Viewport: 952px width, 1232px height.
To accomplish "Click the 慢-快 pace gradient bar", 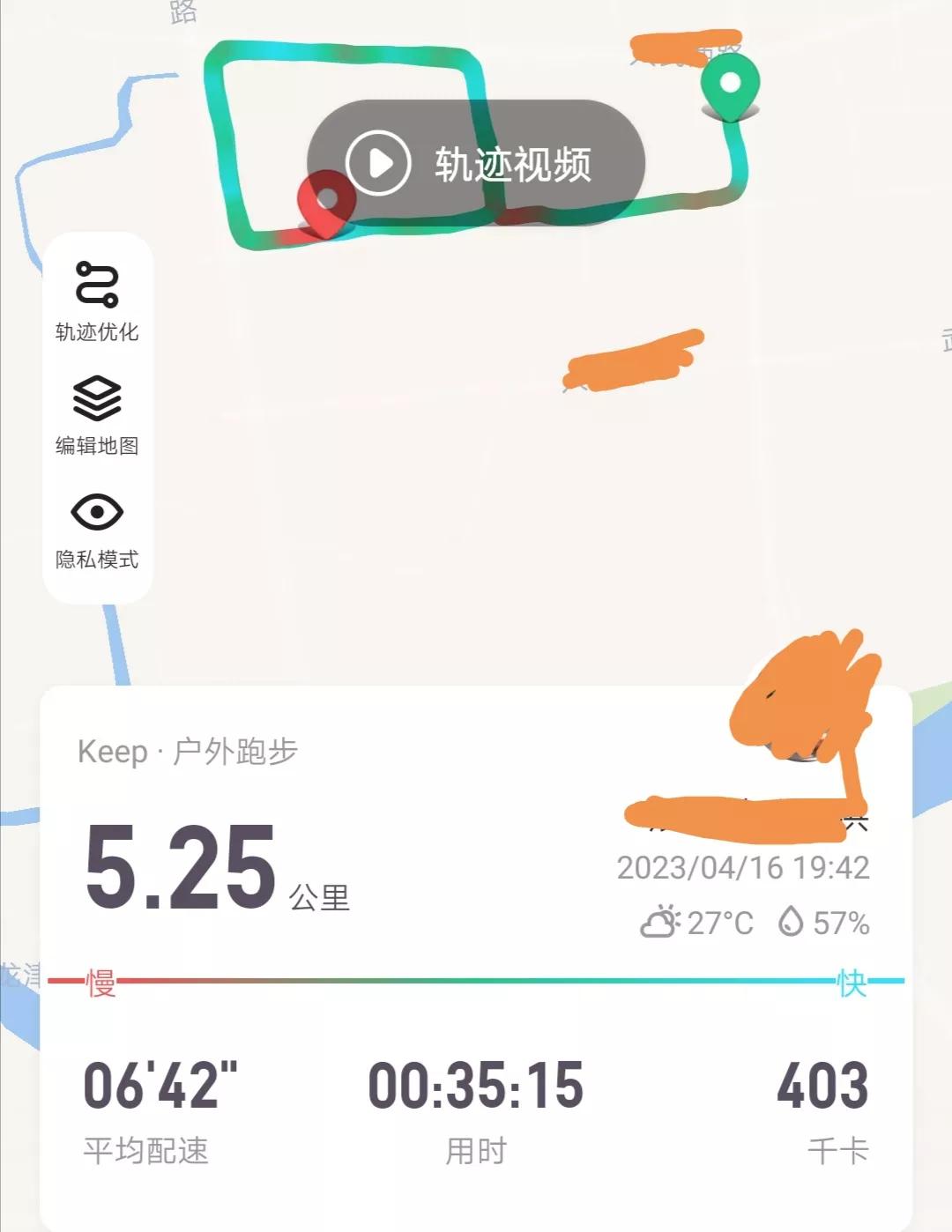I will tap(476, 978).
